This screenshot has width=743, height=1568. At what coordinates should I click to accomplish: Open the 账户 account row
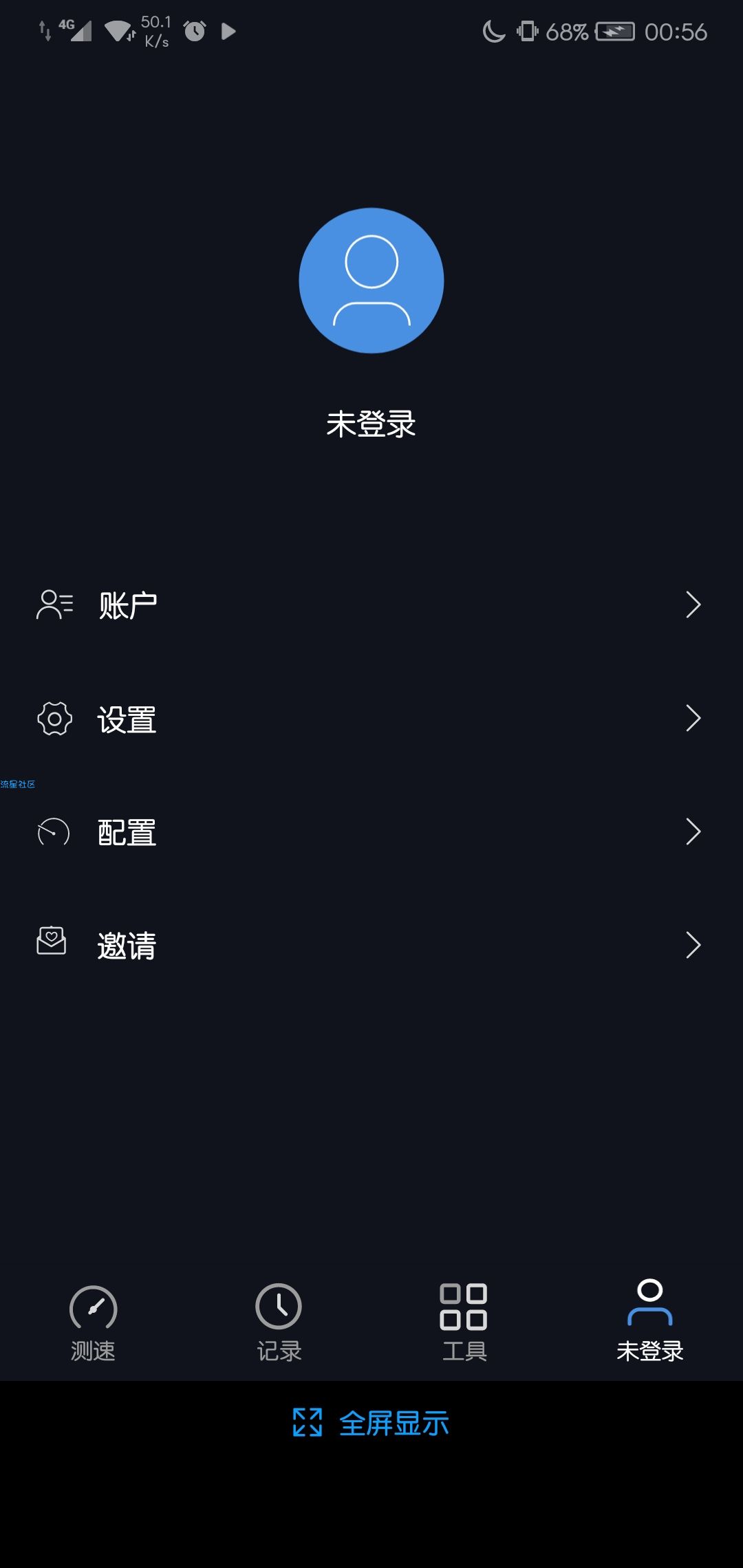point(371,605)
